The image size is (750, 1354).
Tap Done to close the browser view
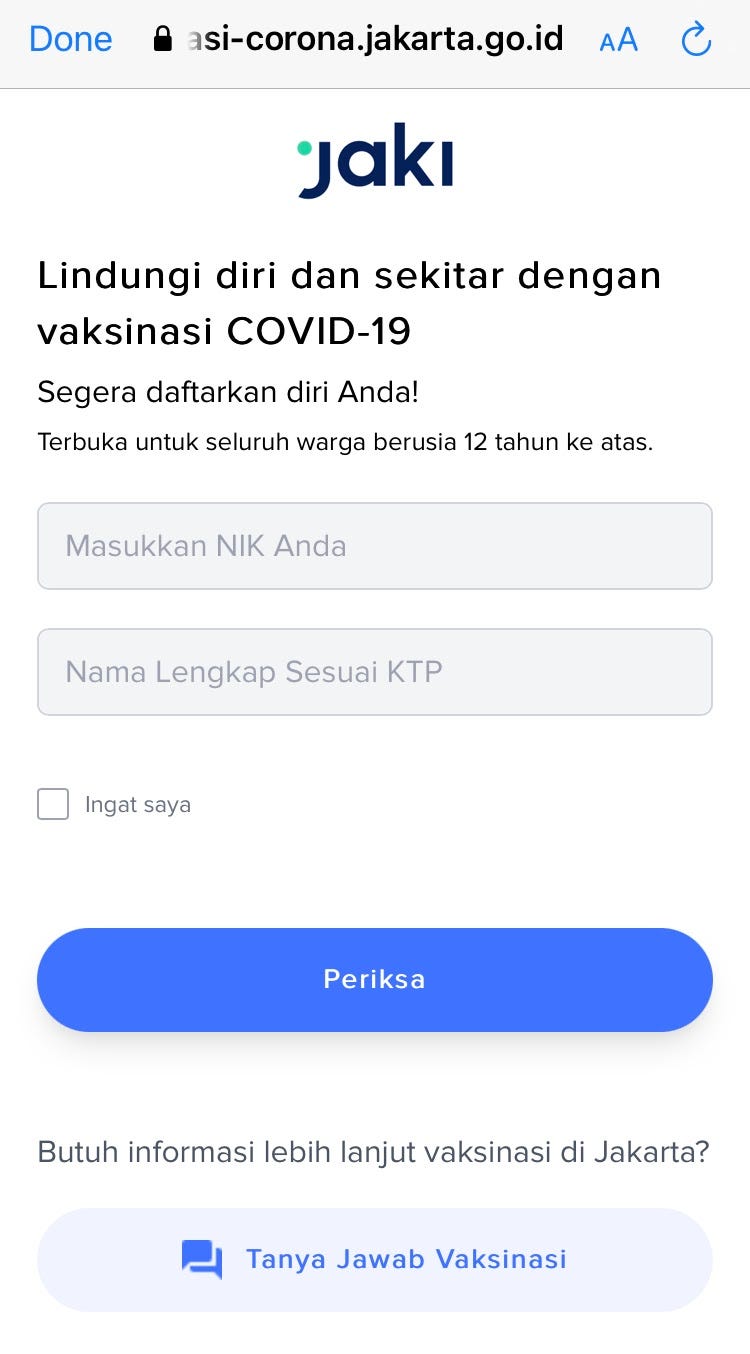[70, 40]
